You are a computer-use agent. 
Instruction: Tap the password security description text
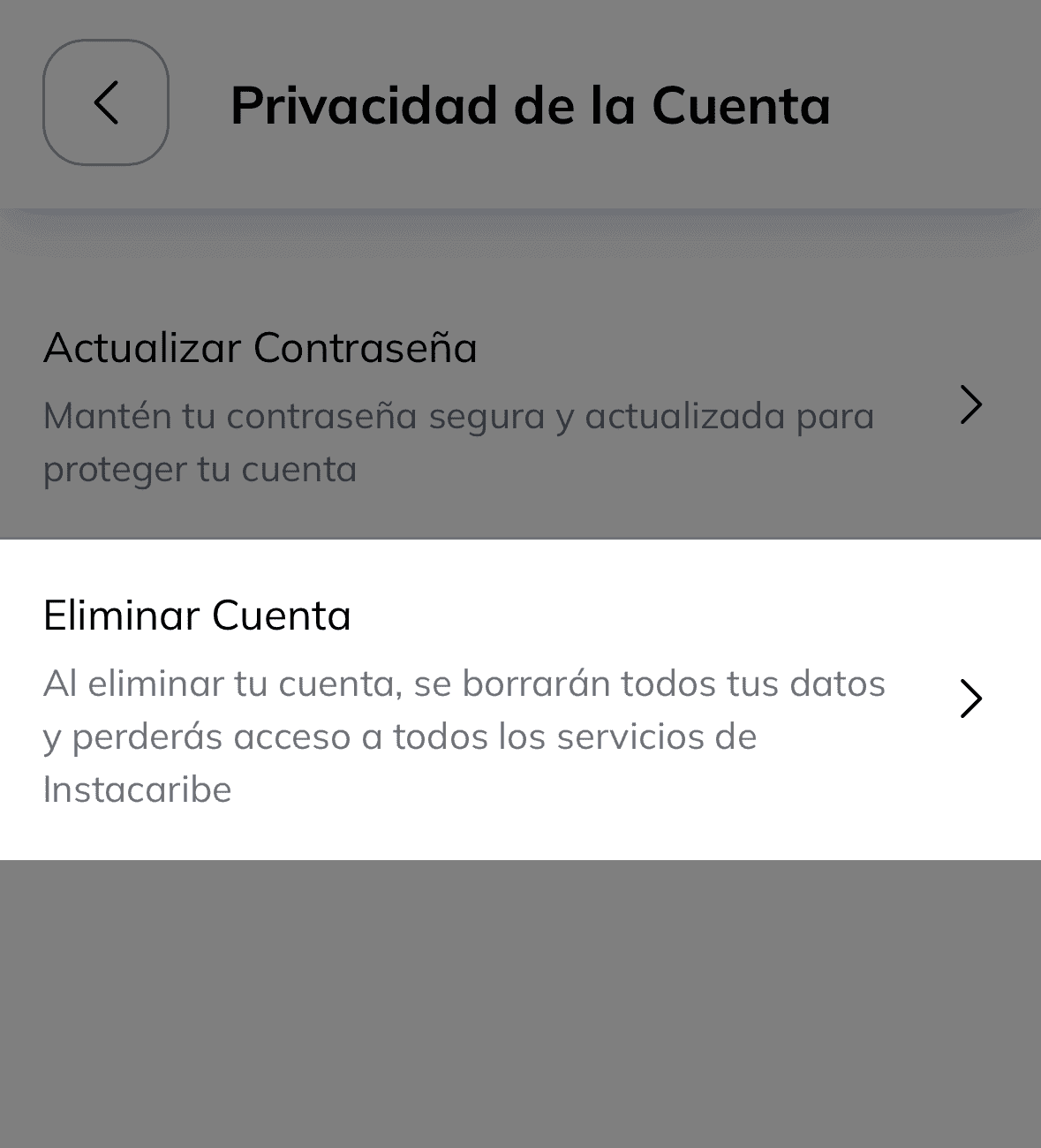point(457,442)
